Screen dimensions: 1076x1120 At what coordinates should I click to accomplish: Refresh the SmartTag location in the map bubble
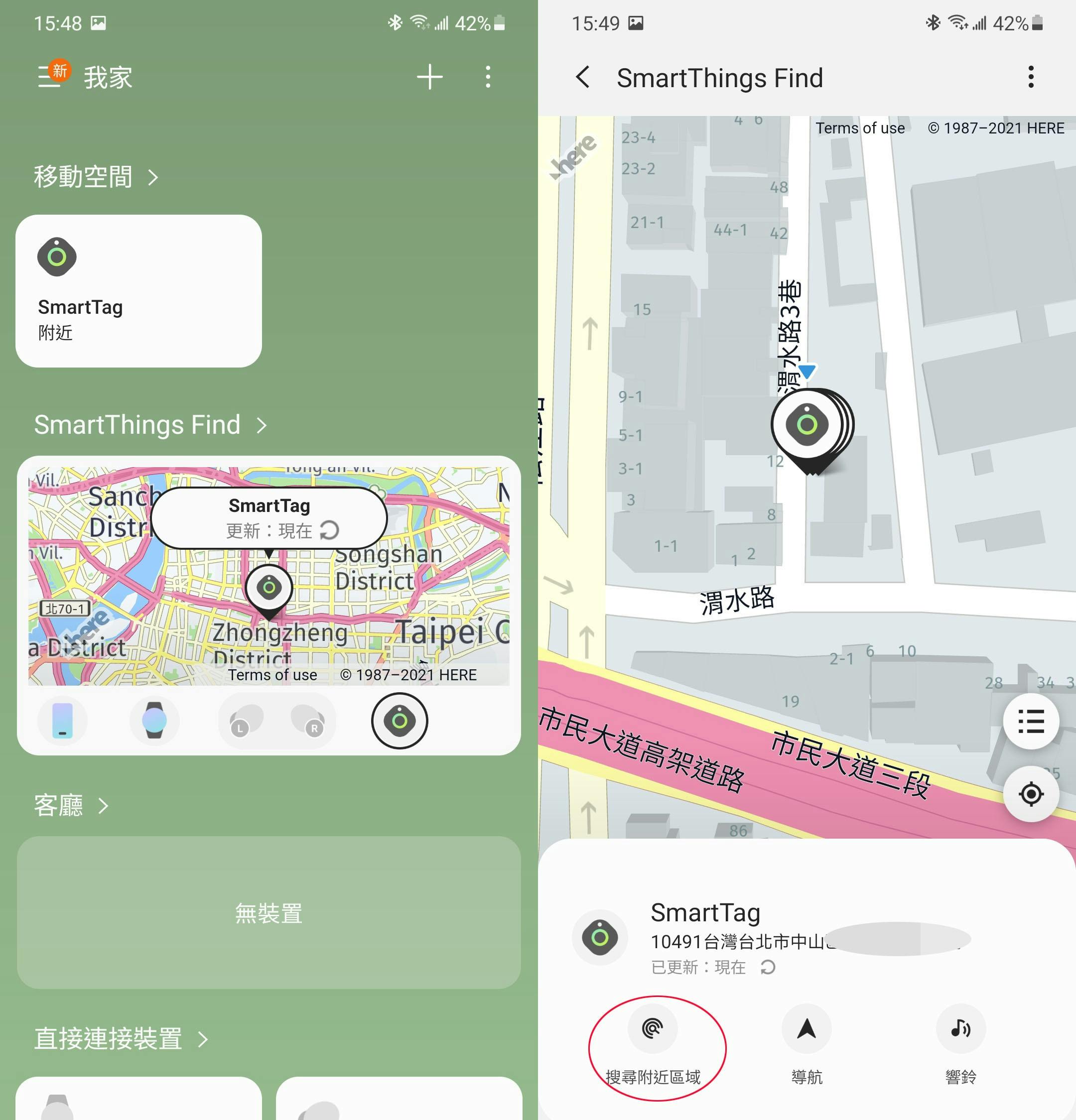329,530
